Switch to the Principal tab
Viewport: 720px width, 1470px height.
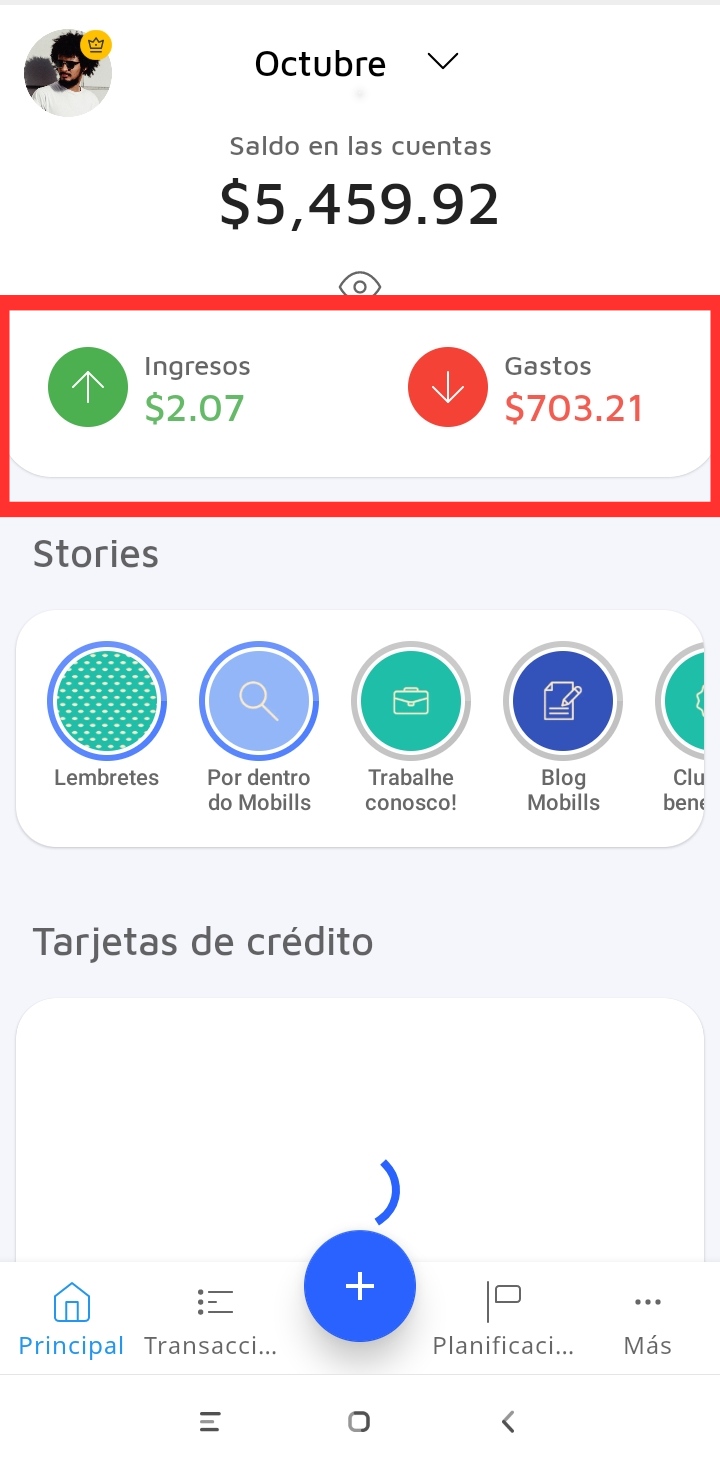point(71,1320)
